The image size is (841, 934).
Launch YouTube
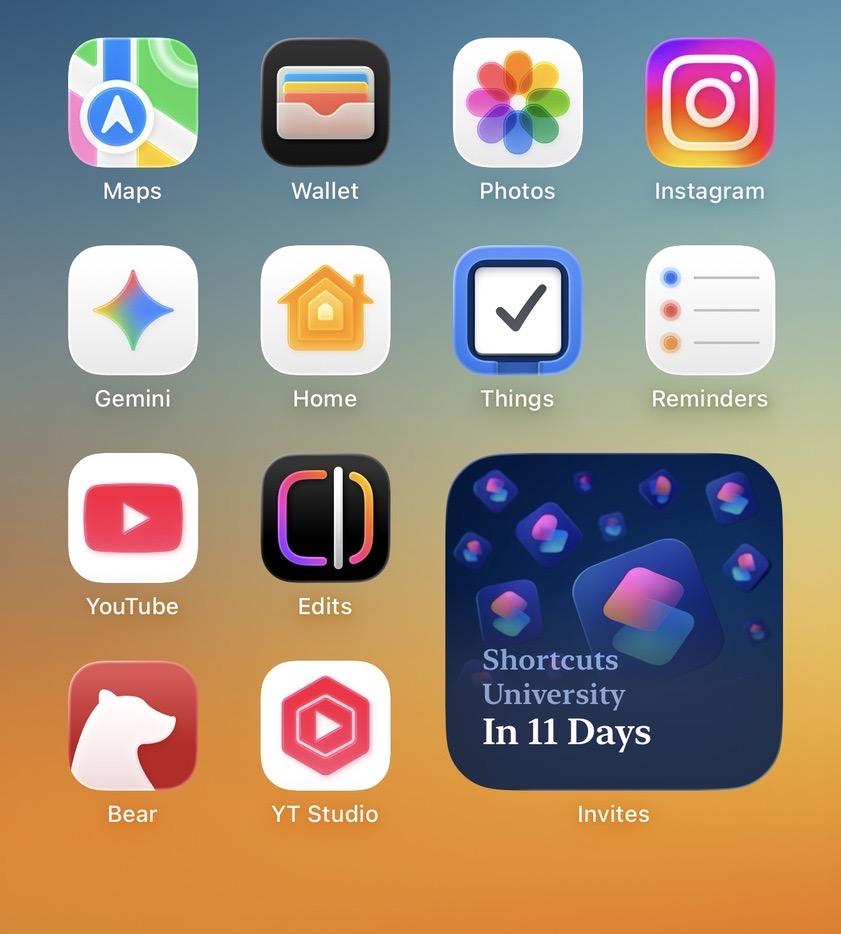133,518
